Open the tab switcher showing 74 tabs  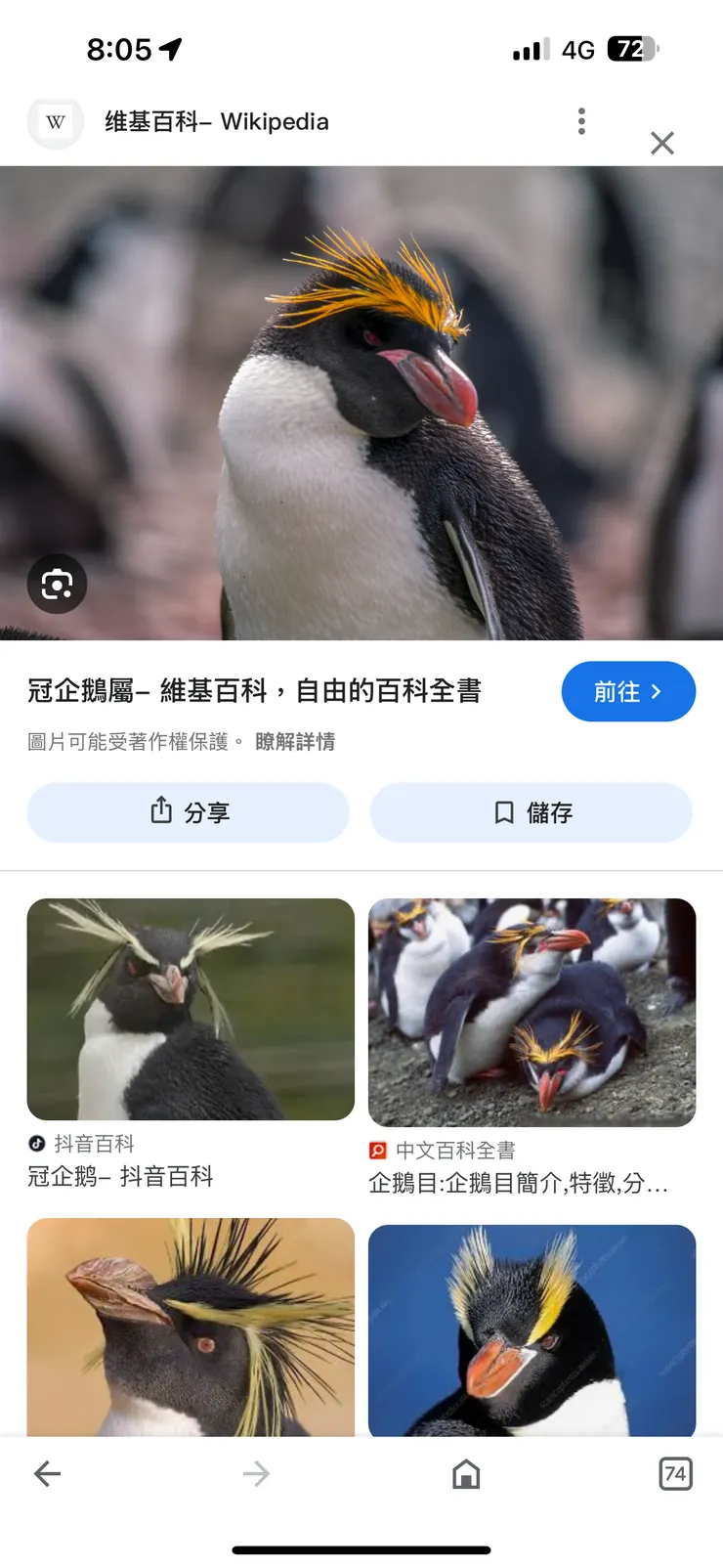coord(675,1474)
